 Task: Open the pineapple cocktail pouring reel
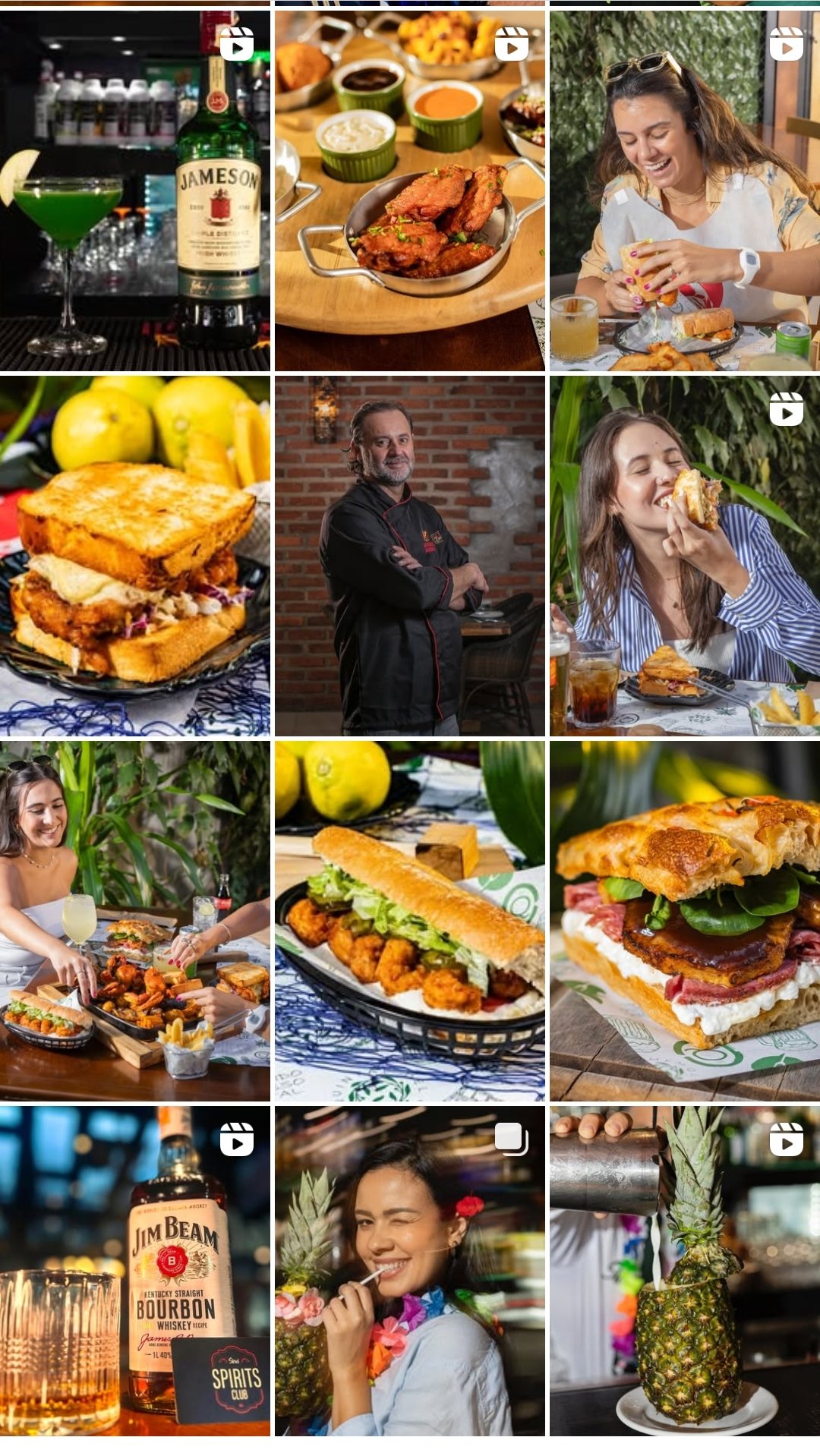pos(685,1271)
